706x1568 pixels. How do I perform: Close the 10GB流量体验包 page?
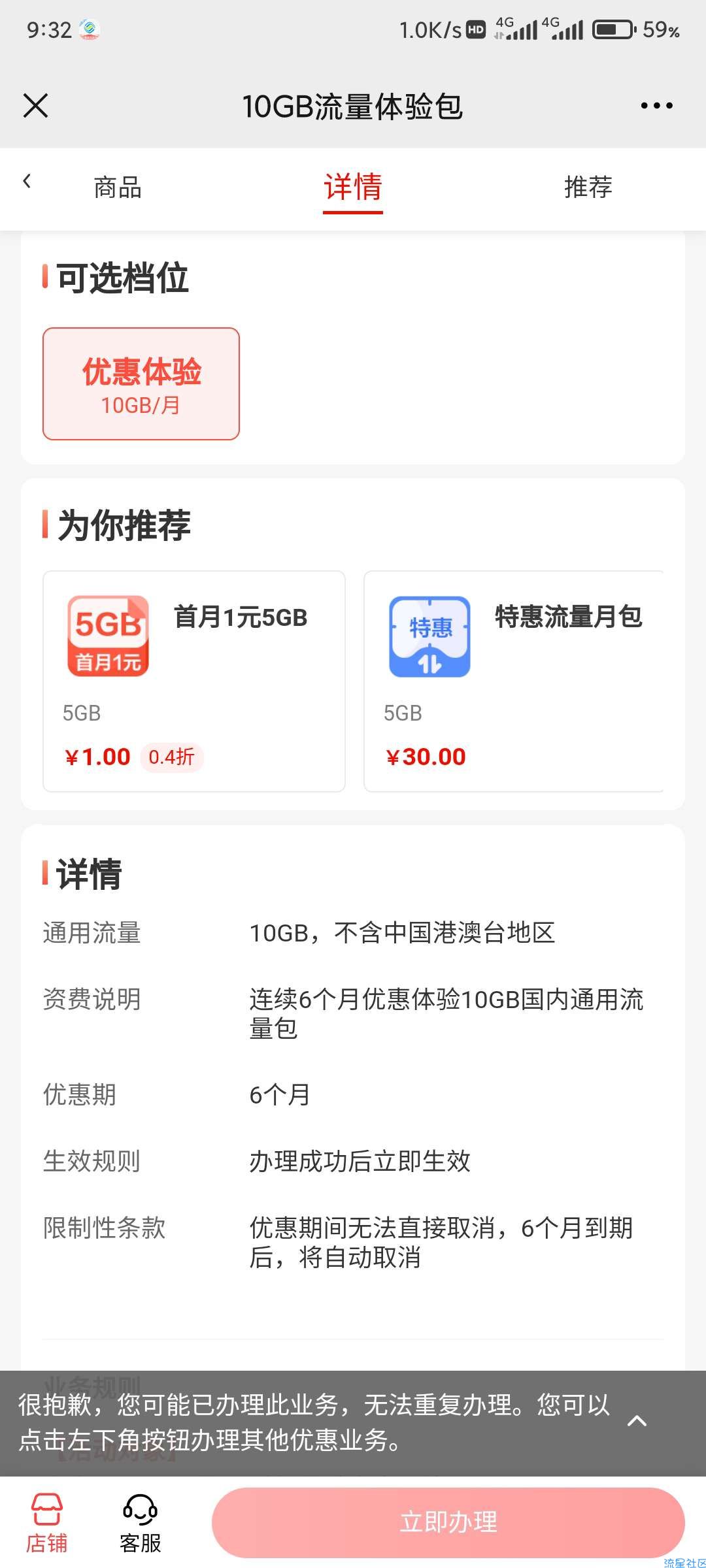pyautogui.click(x=36, y=106)
